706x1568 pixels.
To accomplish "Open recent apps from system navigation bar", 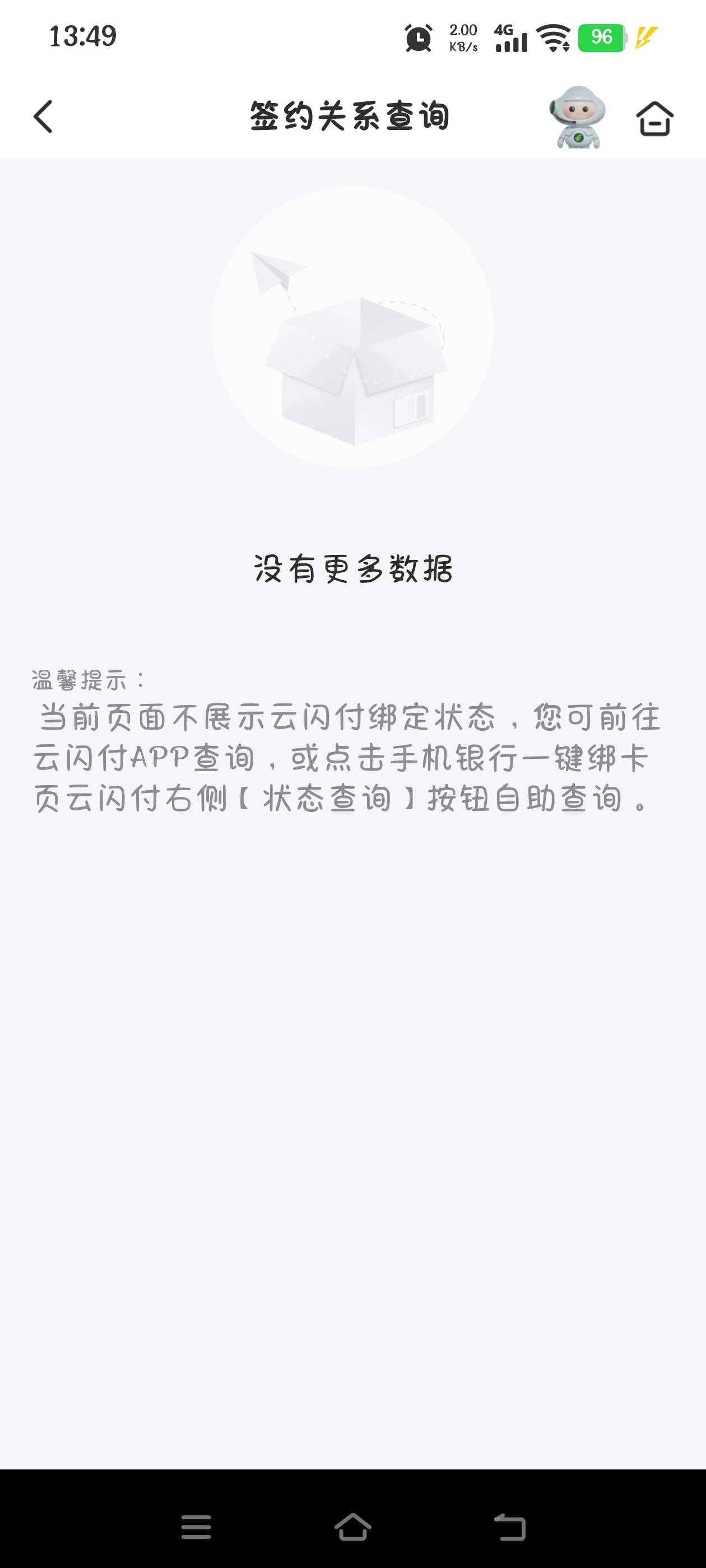I will pyautogui.click(x=196, y=1527).
